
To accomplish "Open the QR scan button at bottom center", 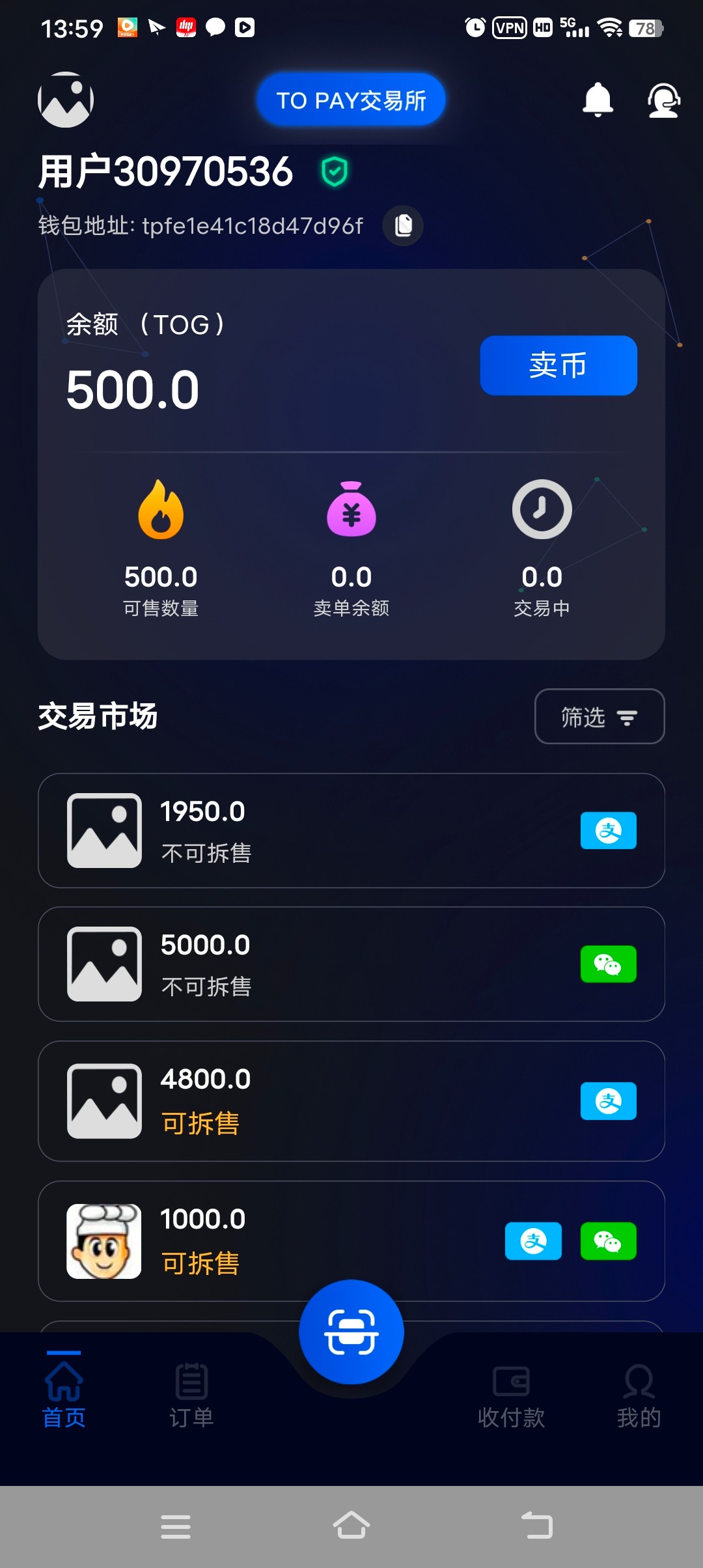I will coord(351,1330).
